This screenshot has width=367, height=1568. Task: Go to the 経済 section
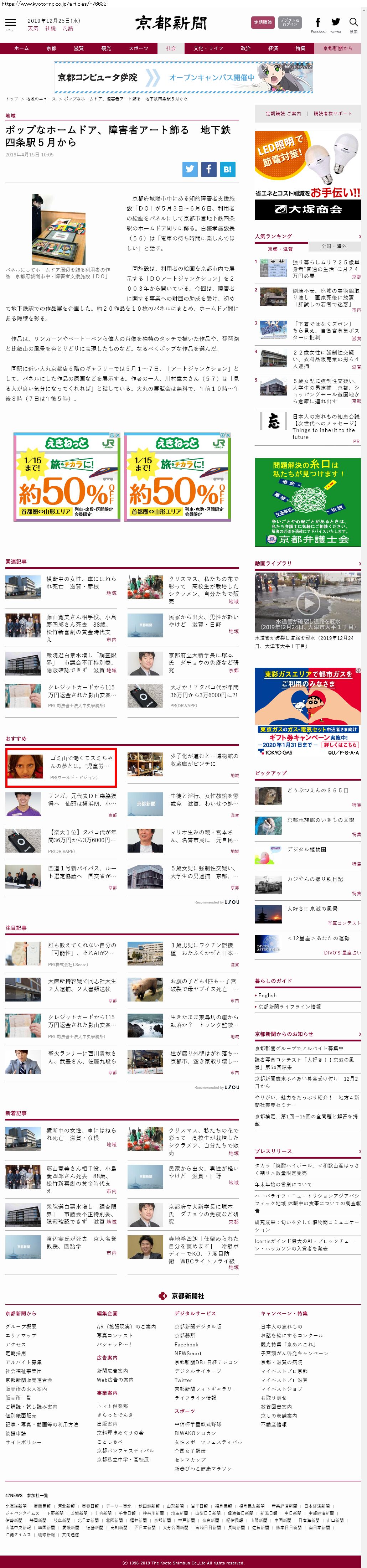[273, 48]
